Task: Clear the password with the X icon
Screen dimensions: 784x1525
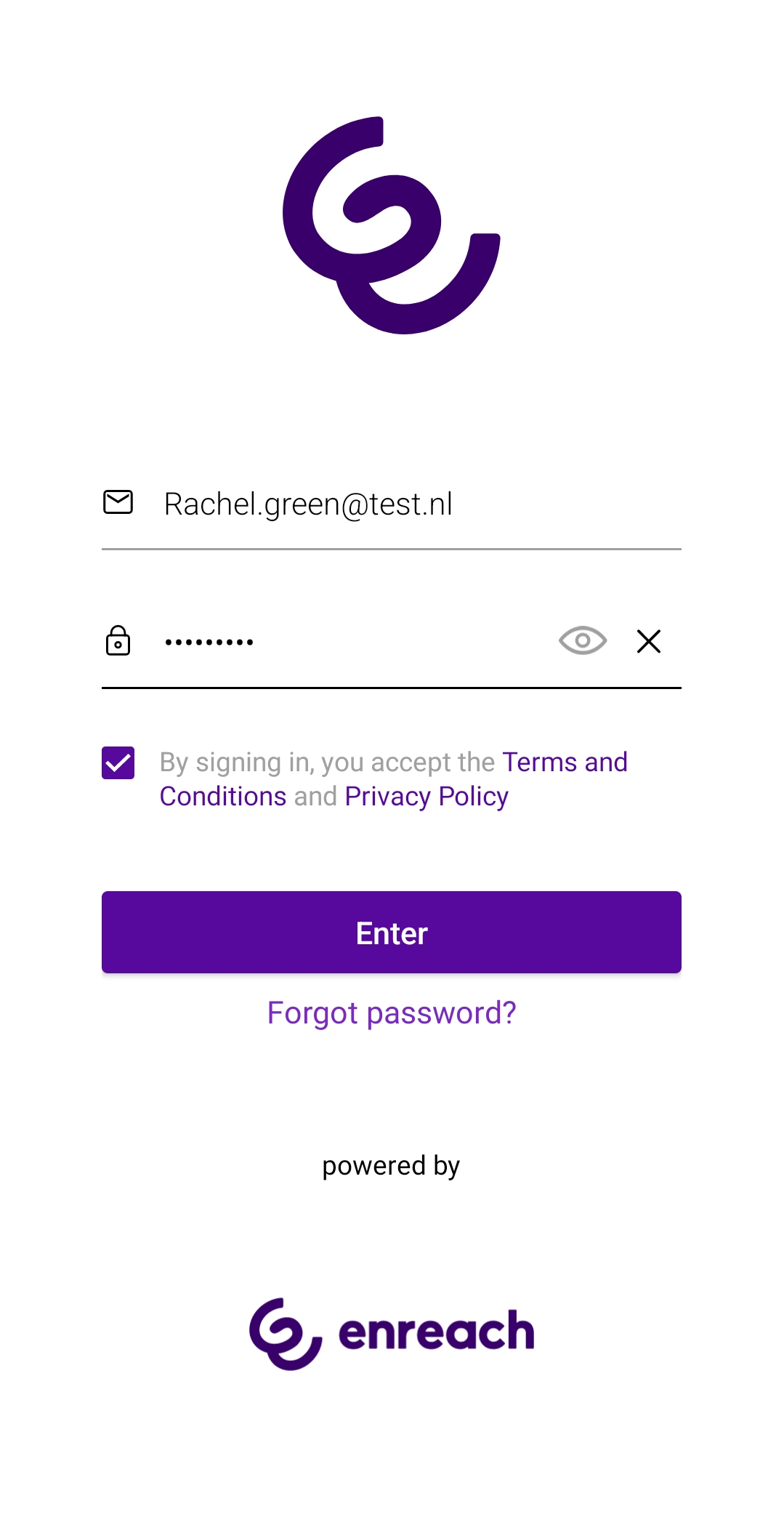Action: 648,641
